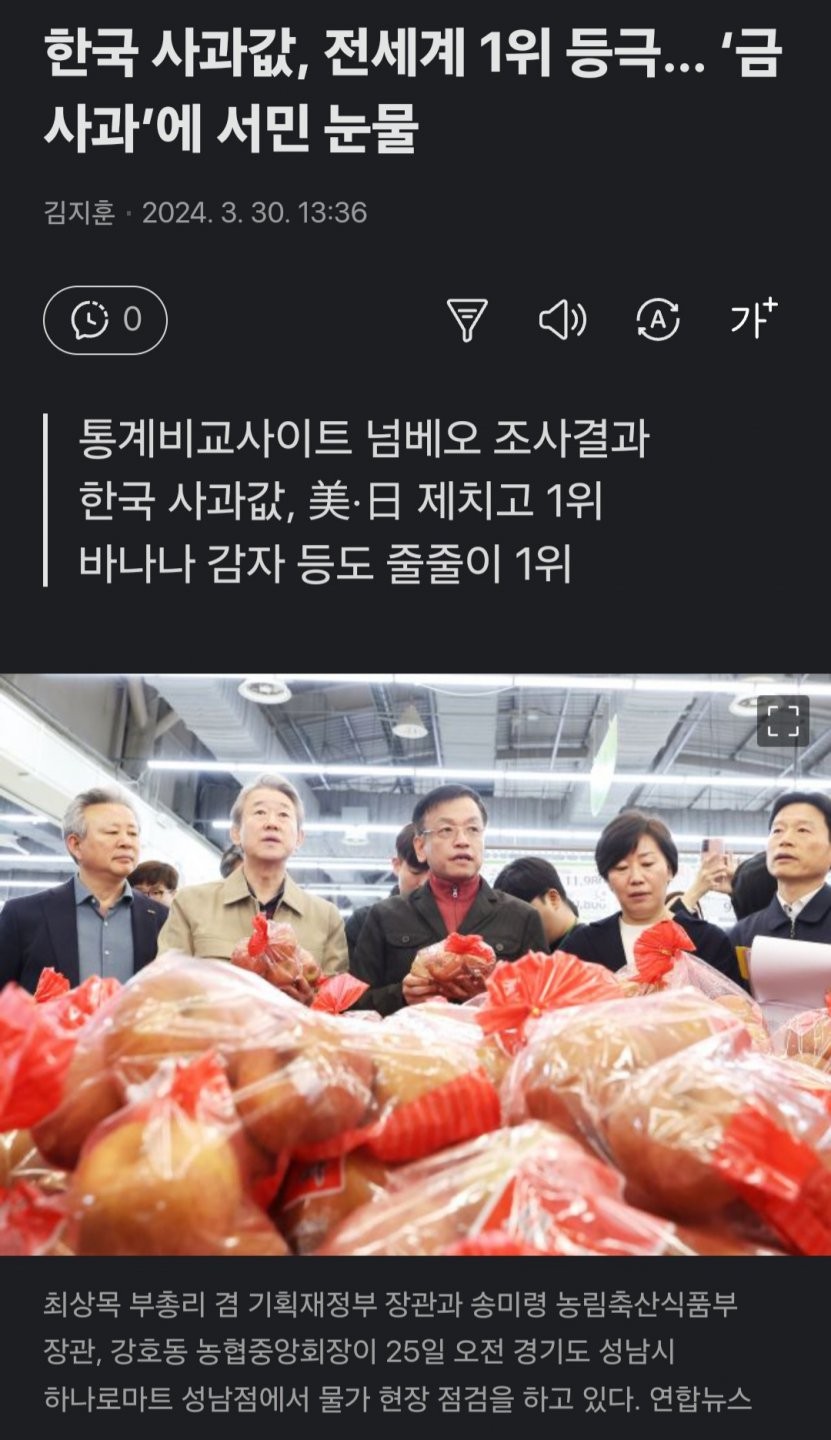Listen to the article with the speaker icon
Viewport: 831px width, 1440px height.
pos(562,320)
